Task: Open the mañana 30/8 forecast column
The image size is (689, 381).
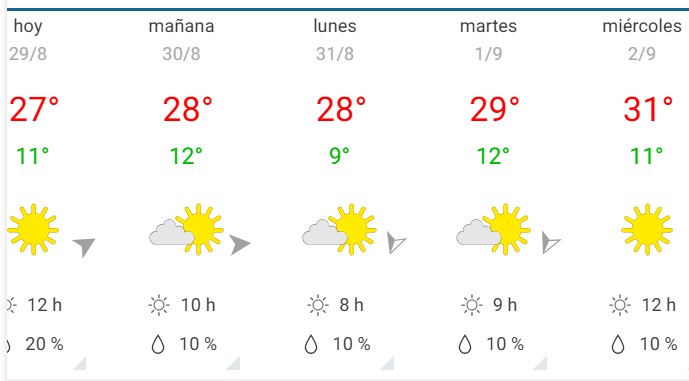Action: tap(181, 191)
